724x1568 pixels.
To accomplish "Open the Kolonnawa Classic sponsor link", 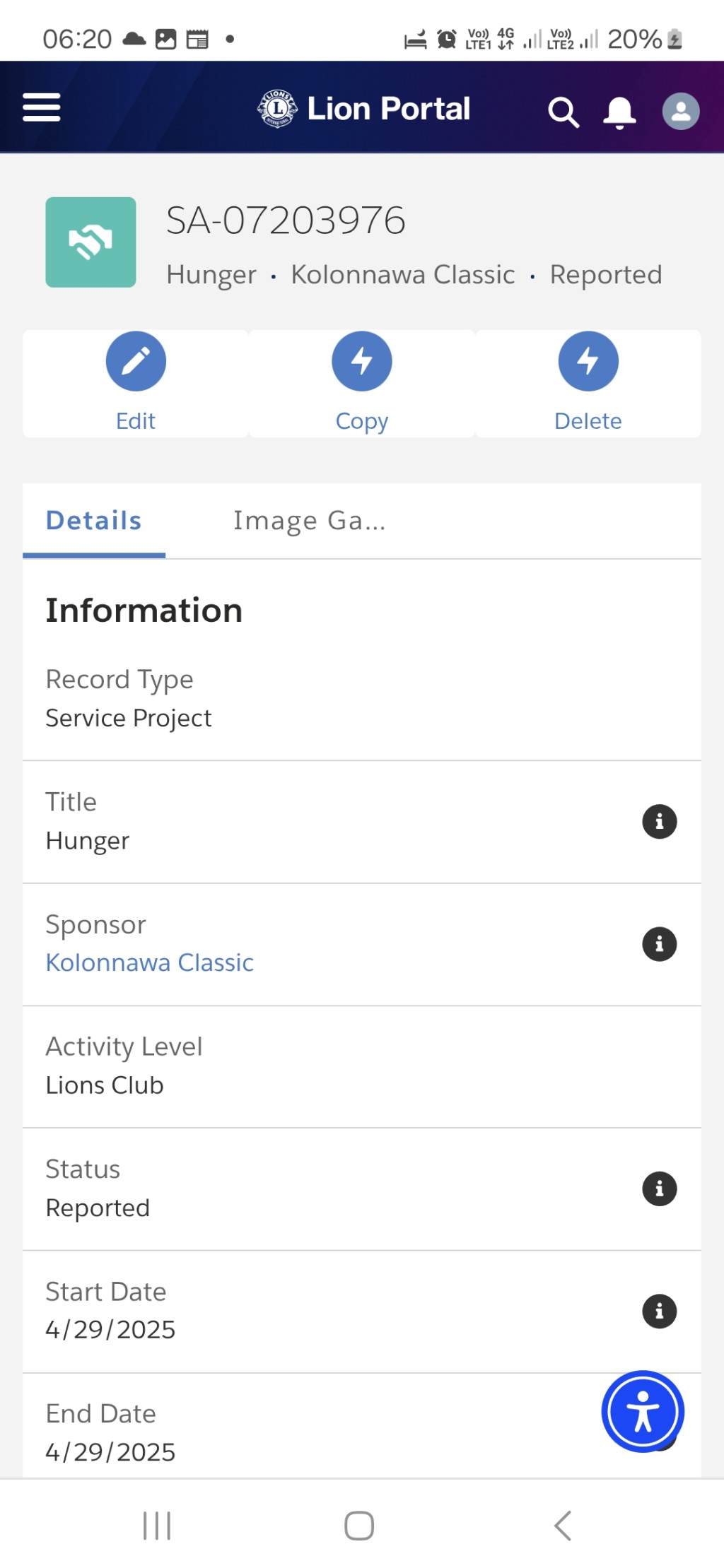I will [x=150, y=962].
